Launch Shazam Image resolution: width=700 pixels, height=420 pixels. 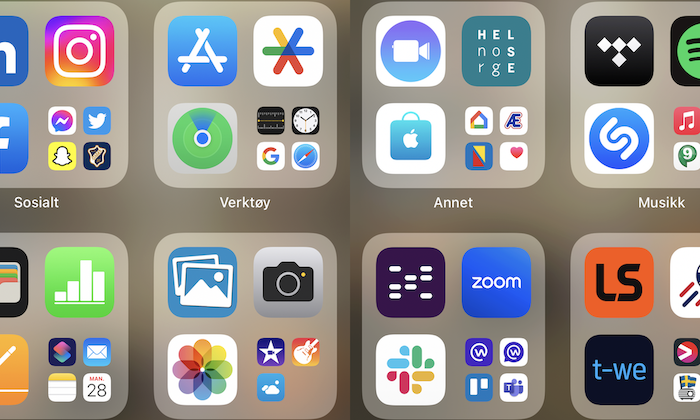[x=619, y=138]
